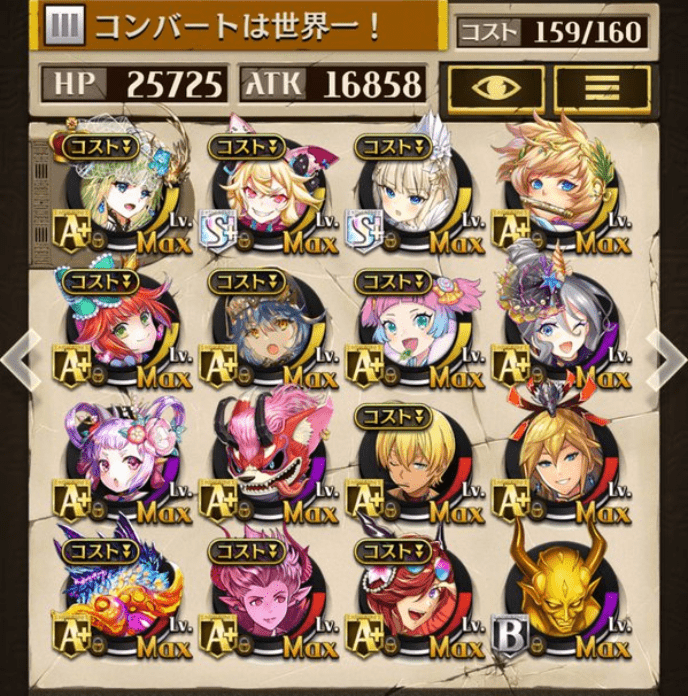Image resolution: width=688 pixels, height=696 pixels.
Task: Open the list menu button
Action: pyautogui.click(x=600, y=87)
